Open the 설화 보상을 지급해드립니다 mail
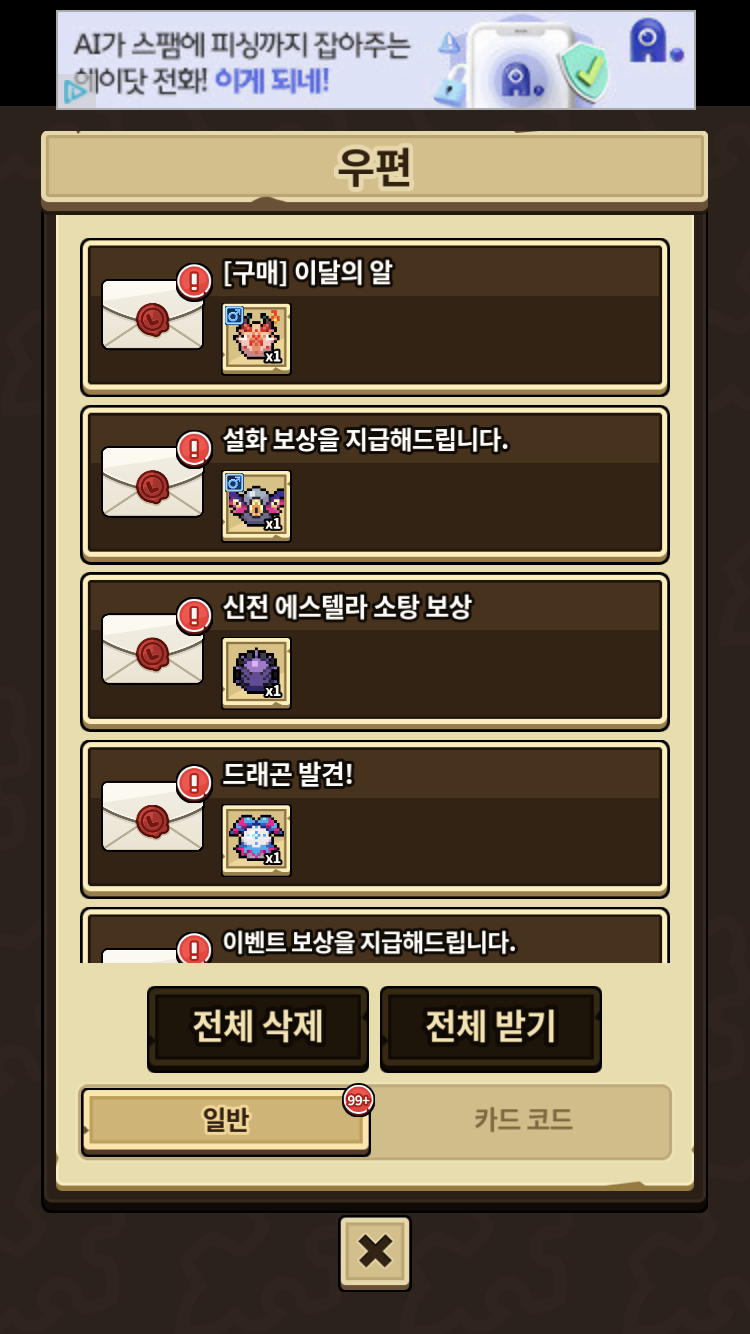 [375, 484]
